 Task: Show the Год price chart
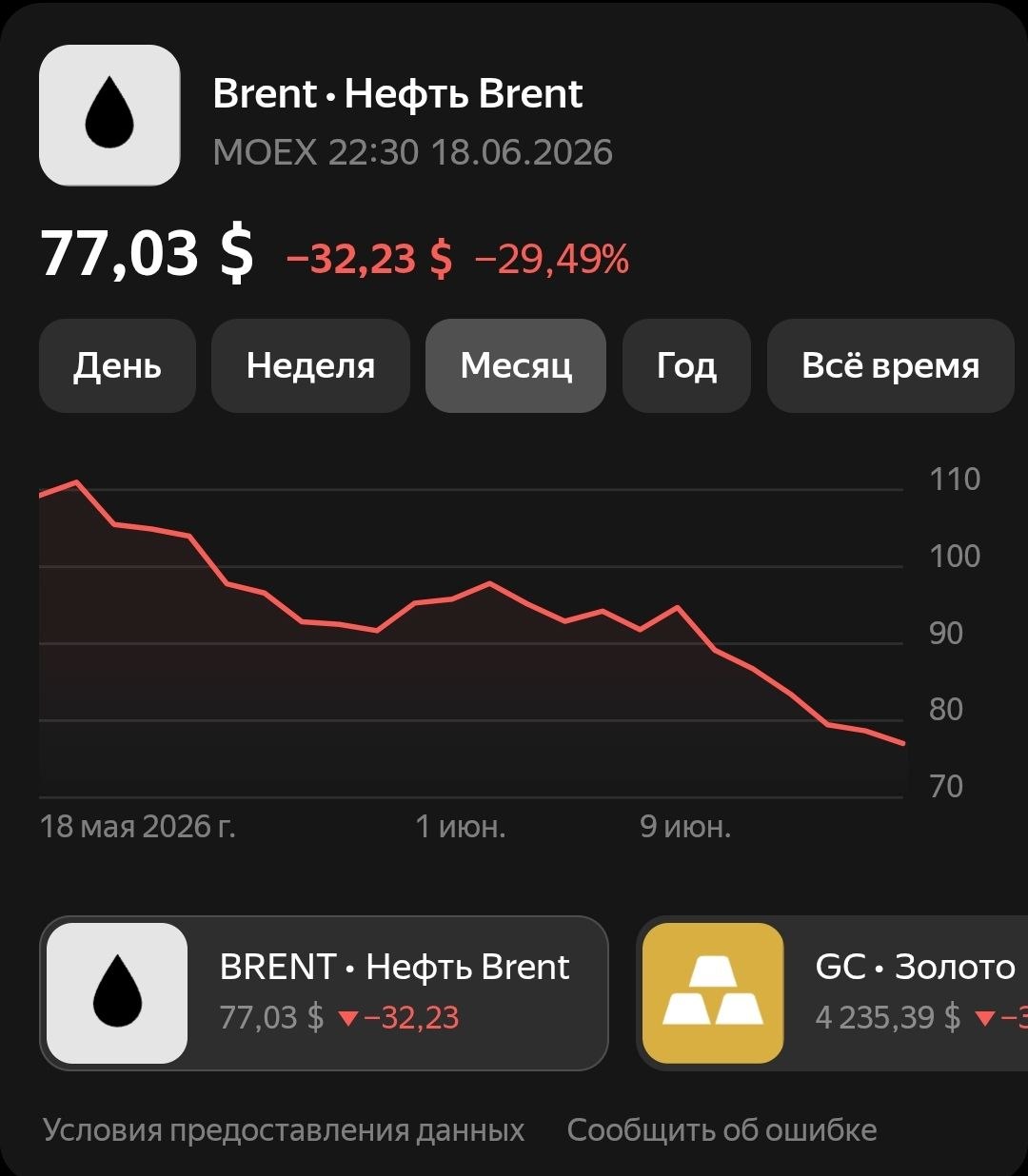click(686, 365)
